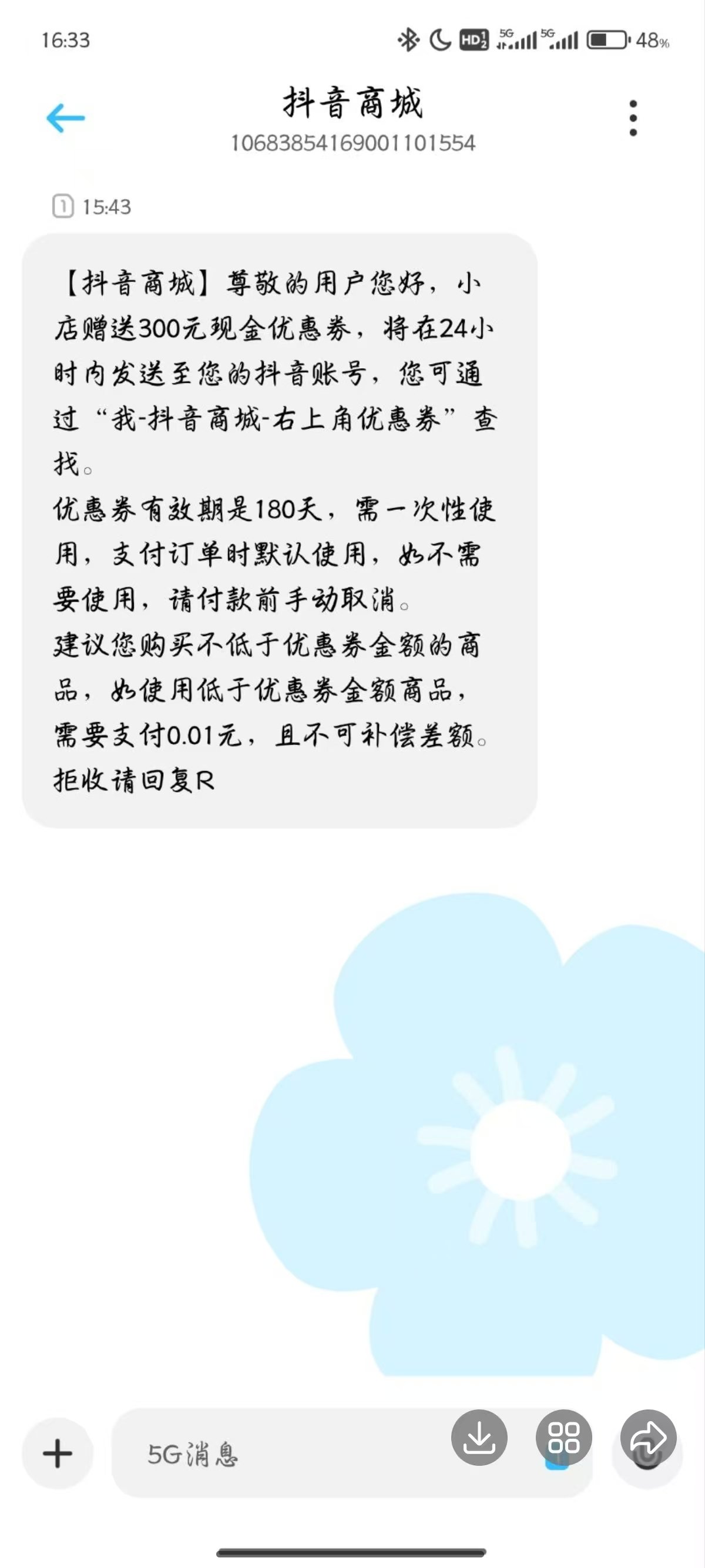The width and height of the screenshot is (705, 1568).
Task: Open the four-square grid icon
Action: coord(564,1437)
